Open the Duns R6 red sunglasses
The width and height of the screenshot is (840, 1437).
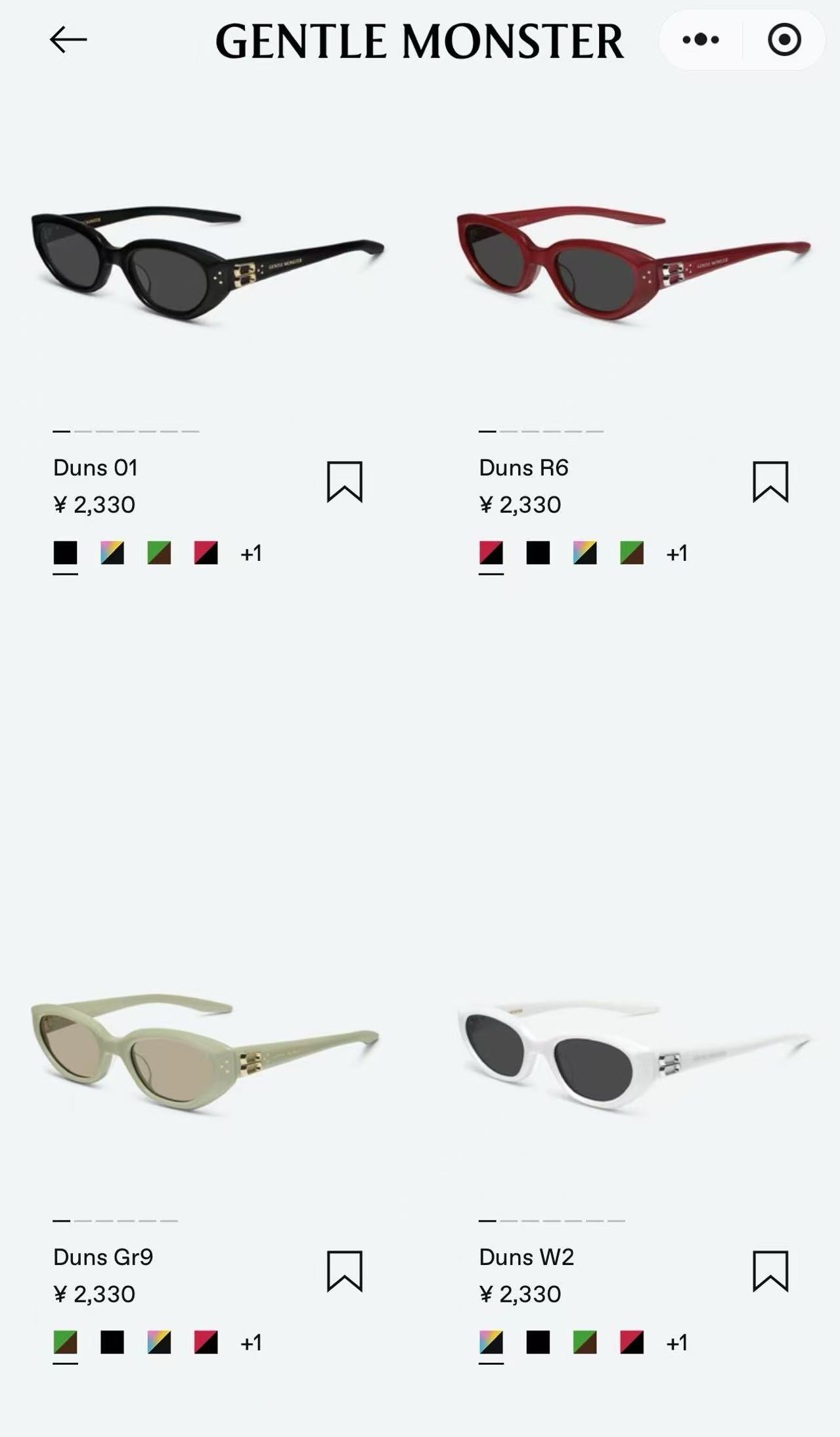click(x=632, y=265)
